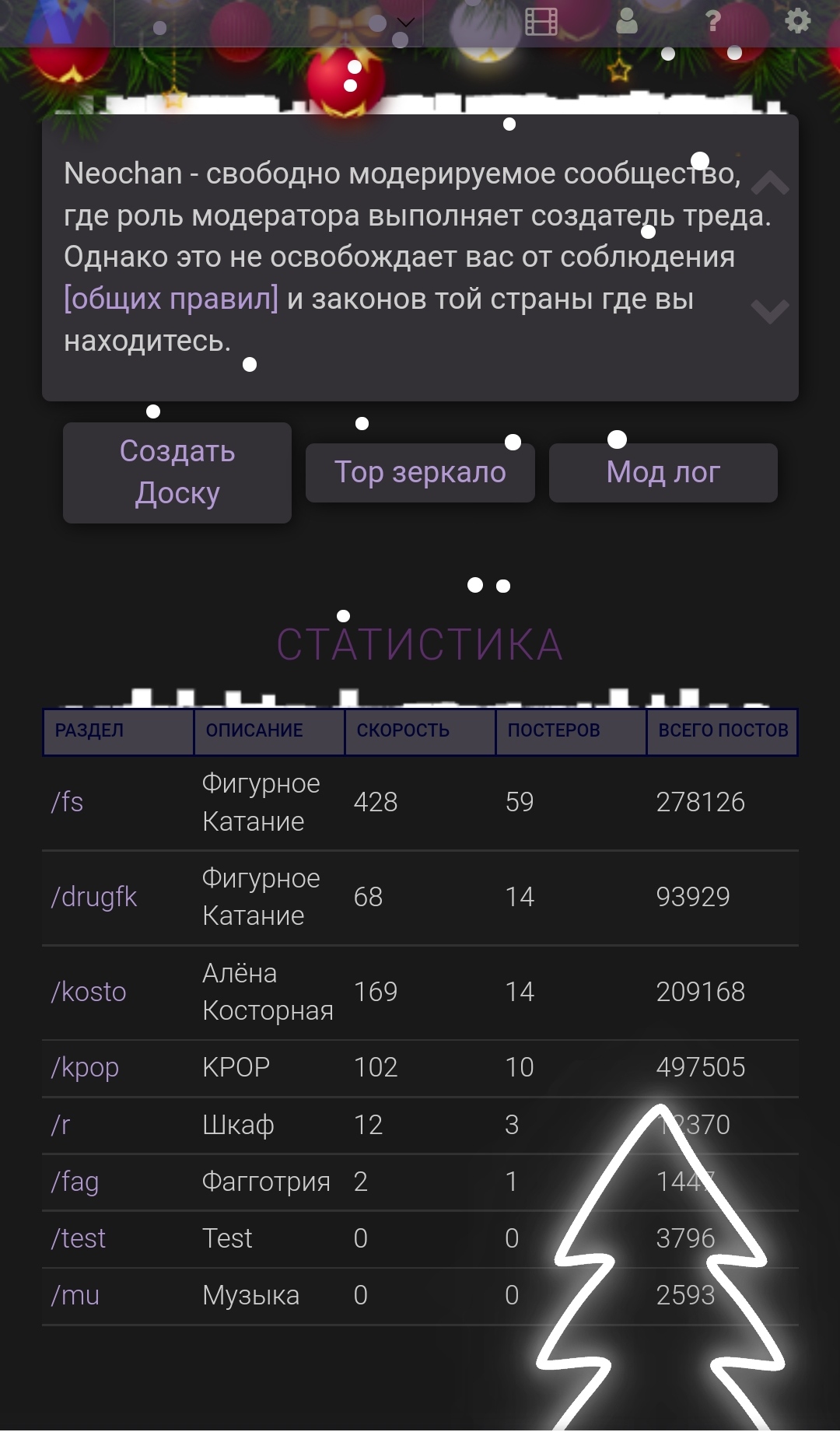Open the help question mark

click(x=712, y=22)
